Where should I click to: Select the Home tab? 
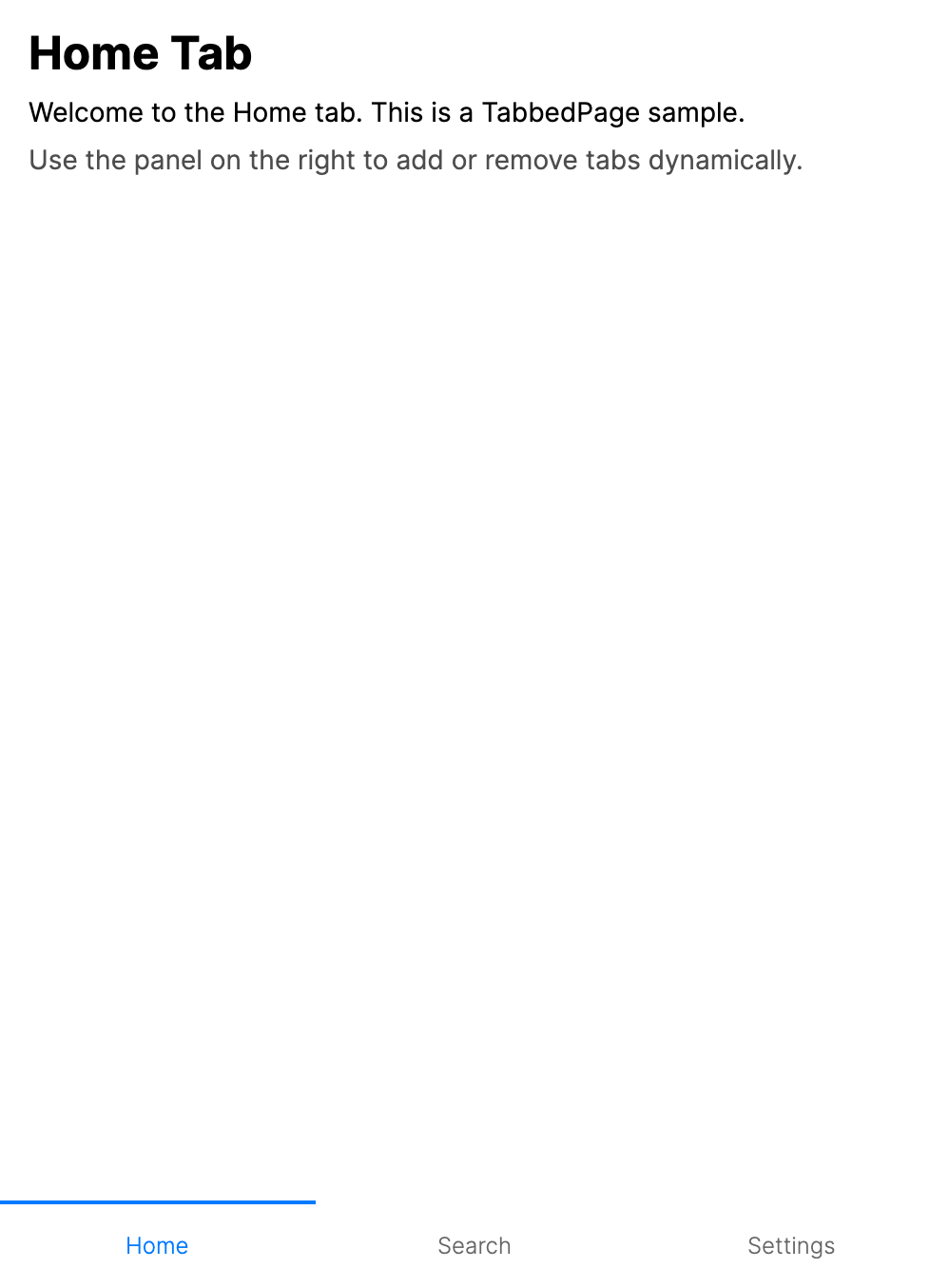[x=157, y=1245]
